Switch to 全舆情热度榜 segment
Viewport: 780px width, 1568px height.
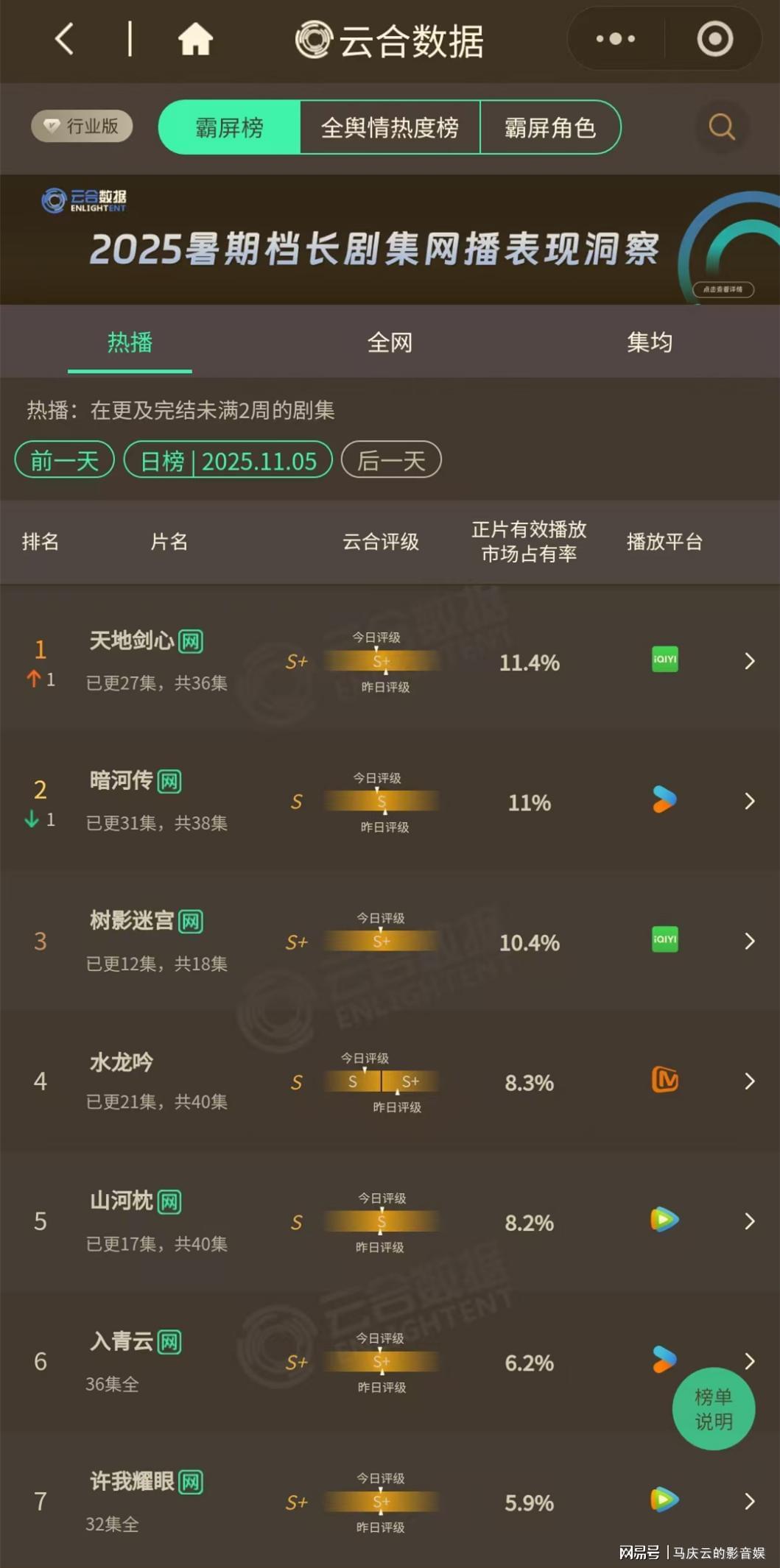(390, 127)
